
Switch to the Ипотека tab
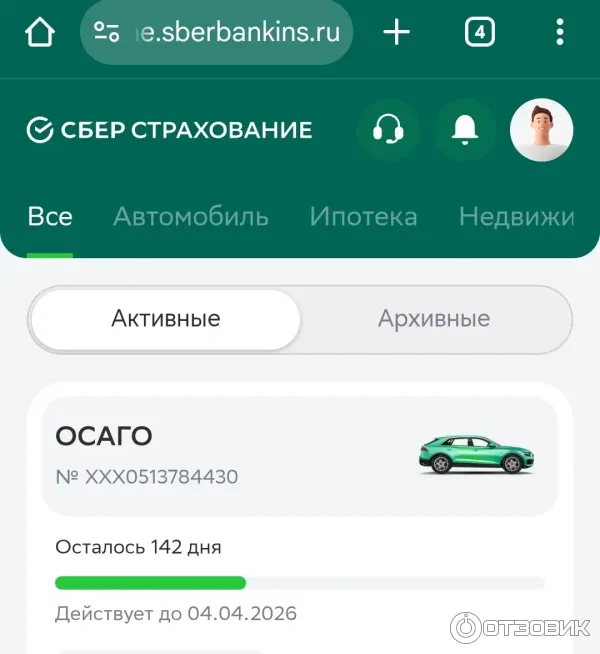[x=363, y=216]
